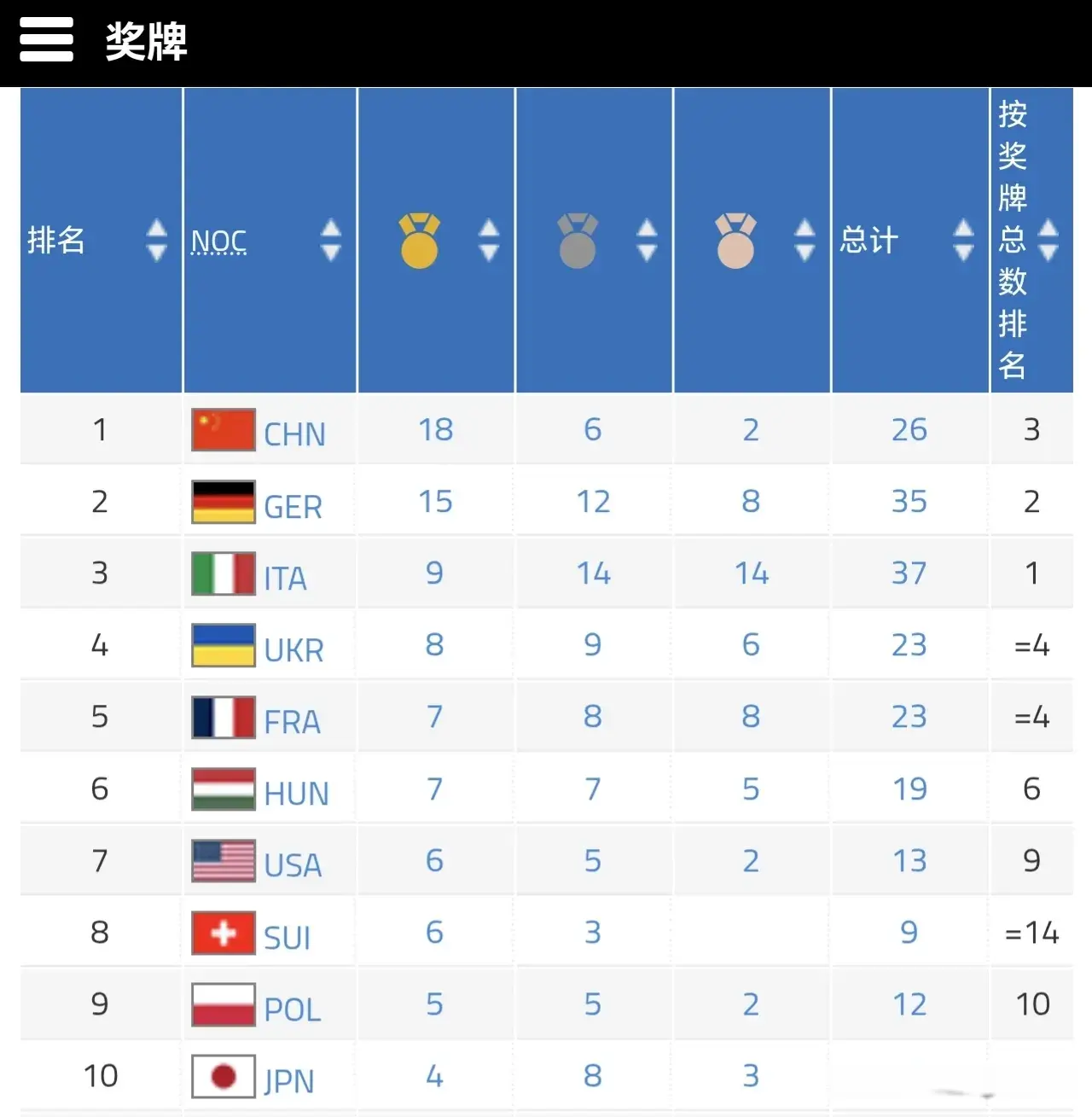Select USA's gold medal count 6
This screenshot has height=1117, width=1092.
(435, 860)
